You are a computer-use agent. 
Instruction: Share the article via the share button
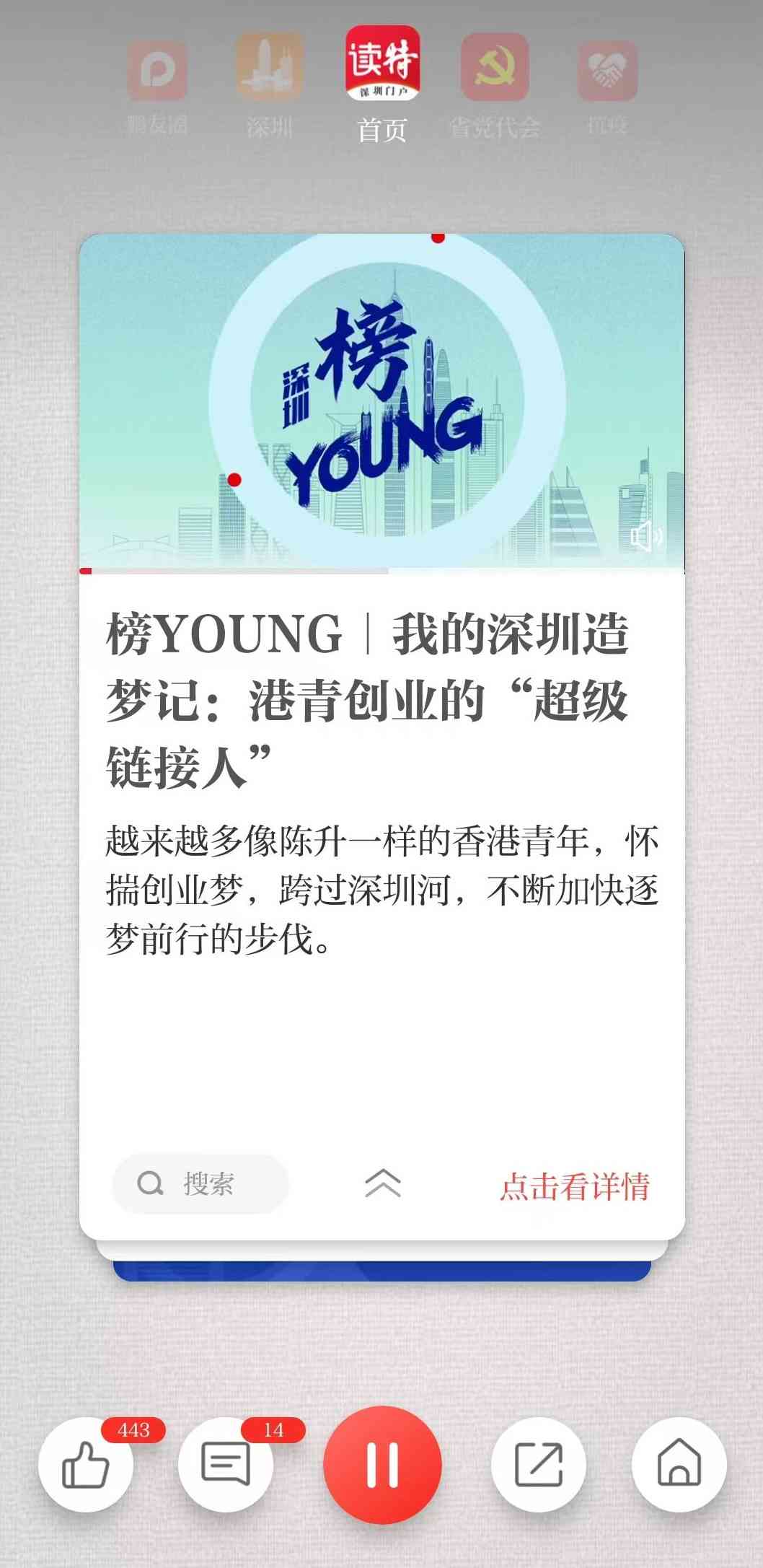538,1463
